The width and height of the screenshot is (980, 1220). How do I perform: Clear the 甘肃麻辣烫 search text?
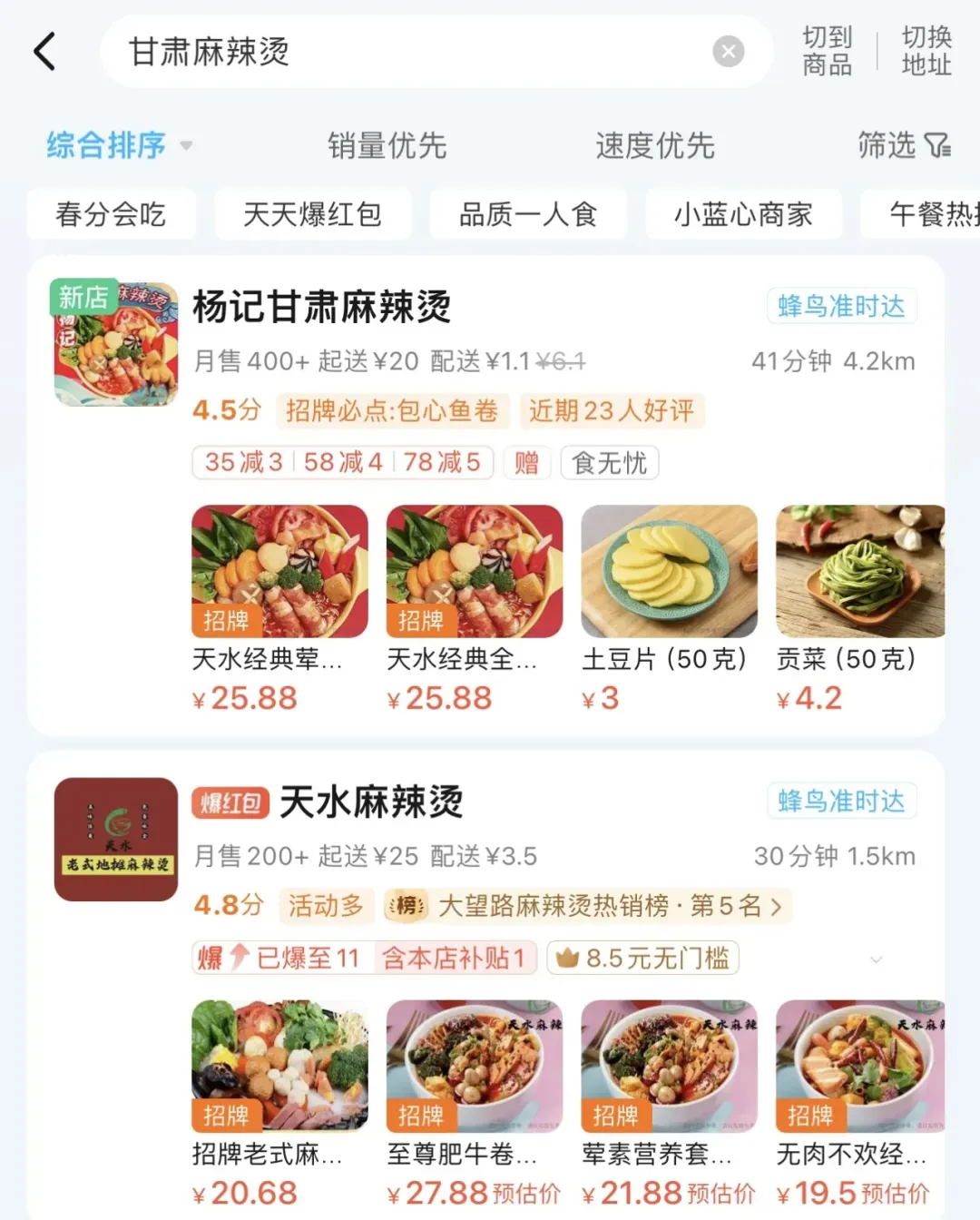coord(728,52)
